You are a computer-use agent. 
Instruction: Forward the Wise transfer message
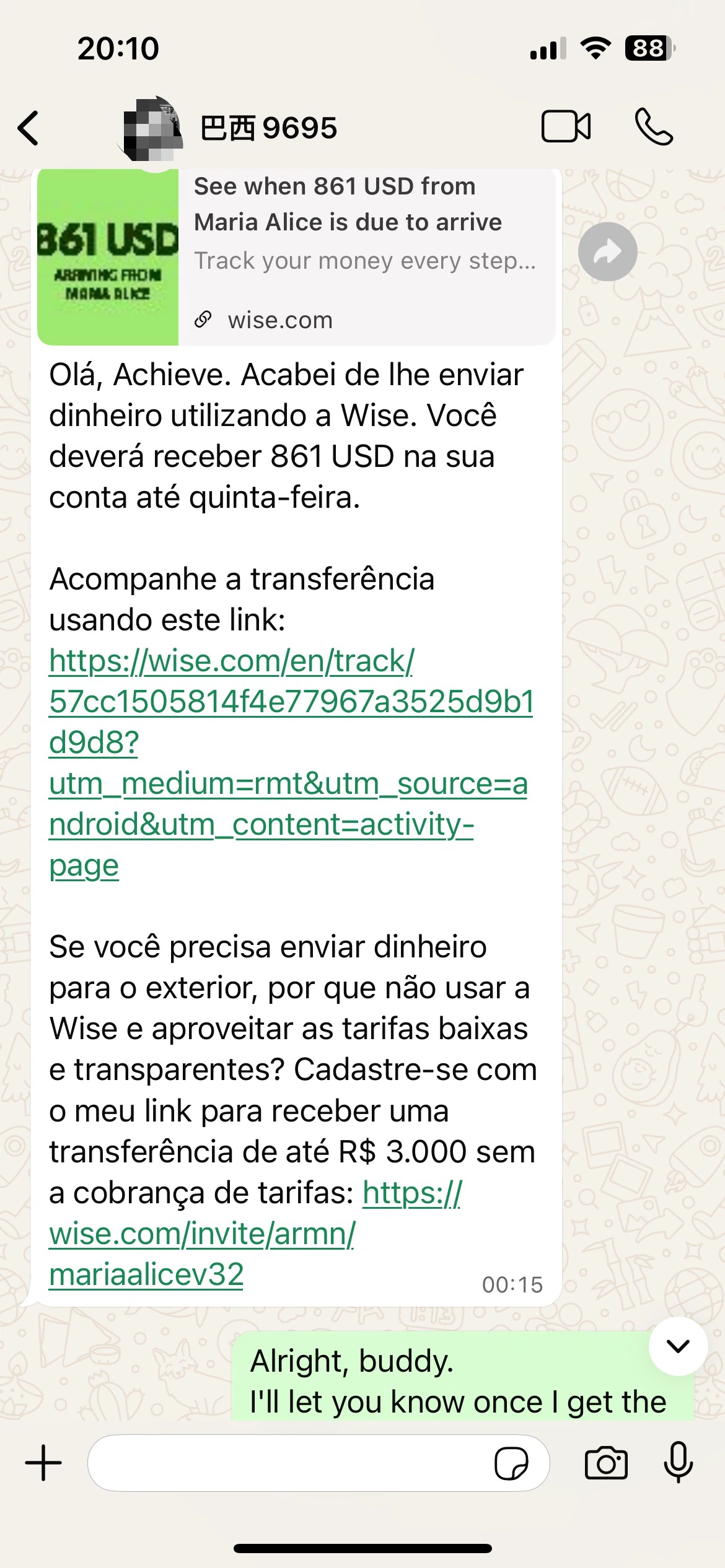pyautogui.click(x=607, y=251)
